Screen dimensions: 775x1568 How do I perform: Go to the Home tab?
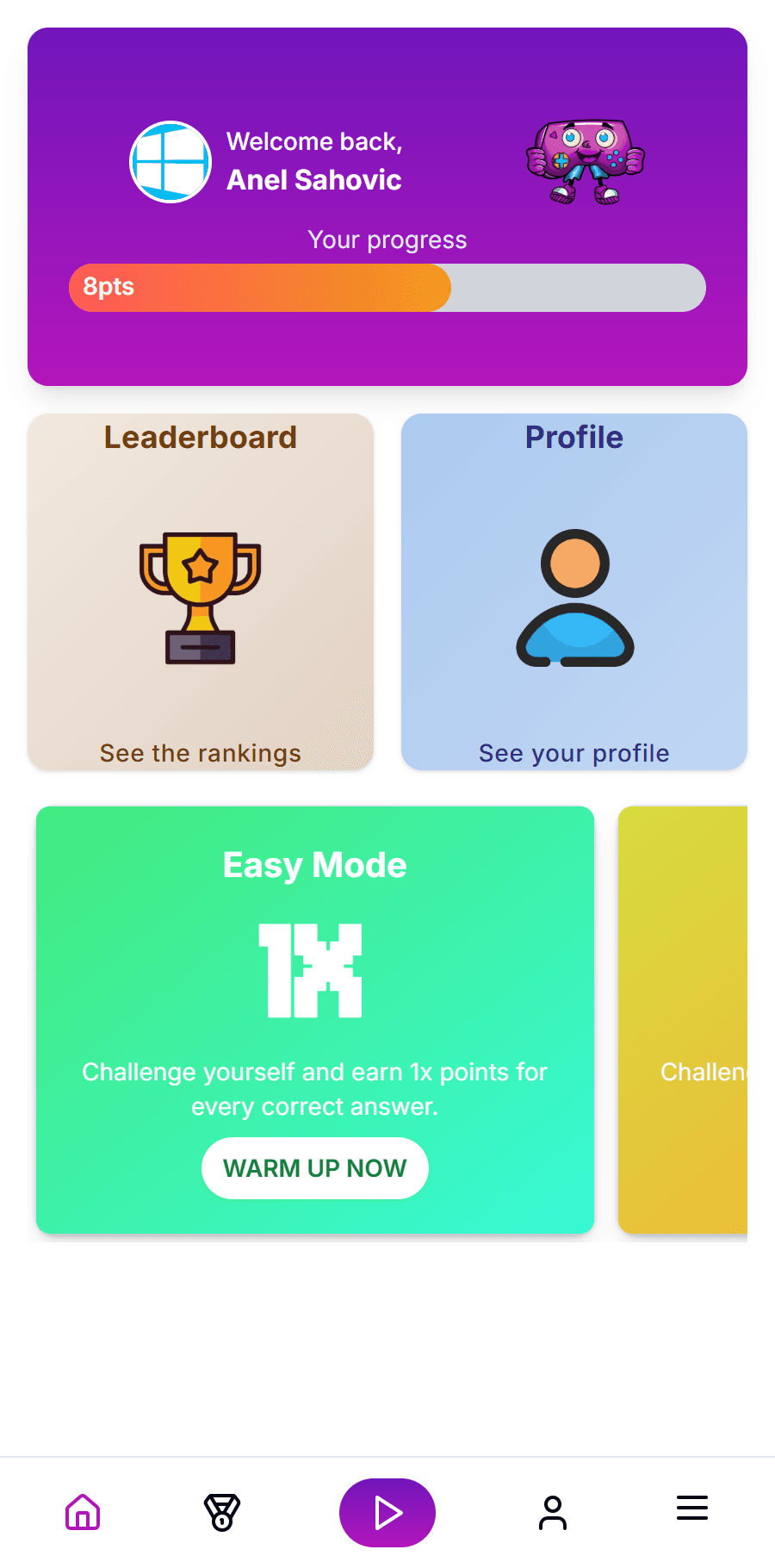point(83,1512)
